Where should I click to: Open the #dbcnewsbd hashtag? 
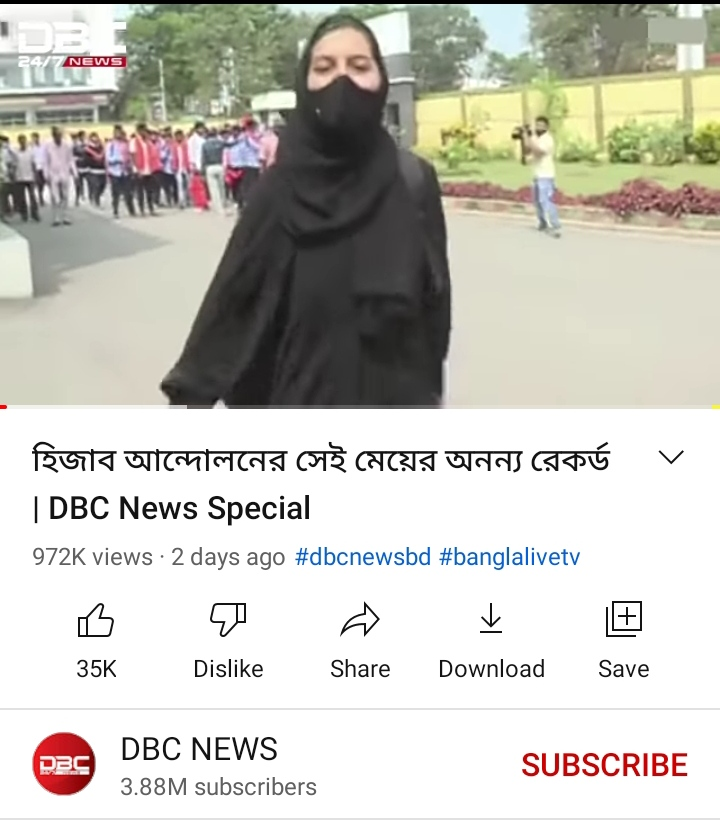tap(362, 557)
